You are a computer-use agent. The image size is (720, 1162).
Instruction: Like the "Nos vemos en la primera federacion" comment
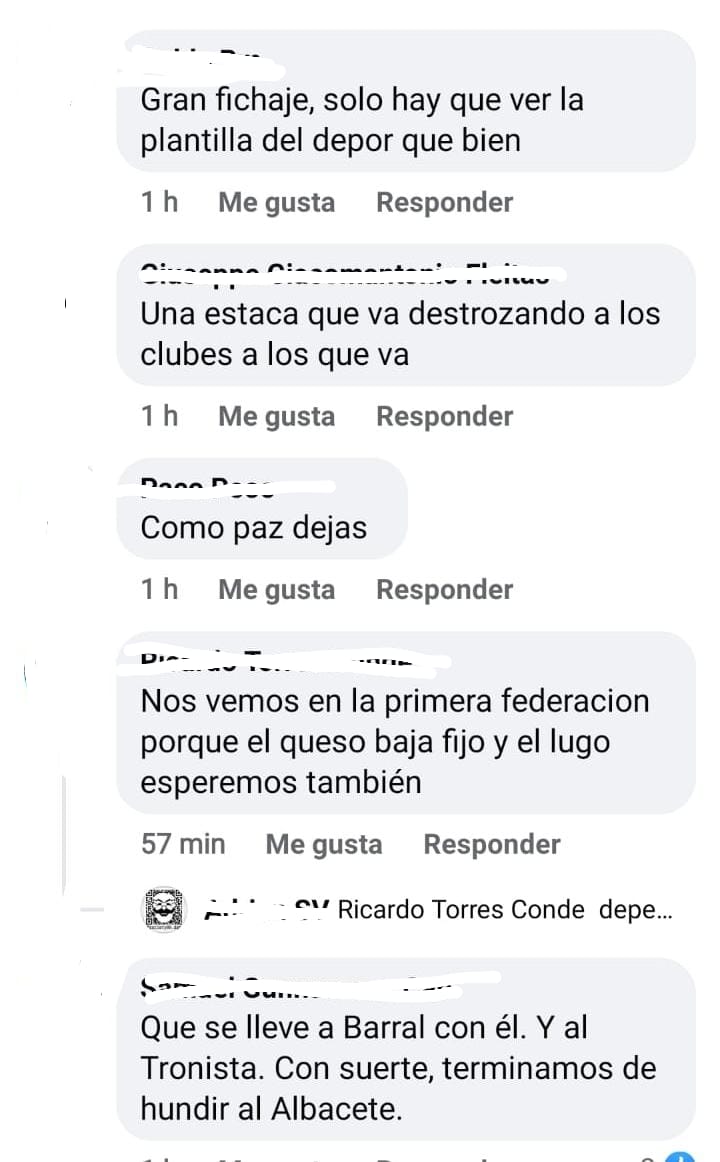tap(323, 844)
